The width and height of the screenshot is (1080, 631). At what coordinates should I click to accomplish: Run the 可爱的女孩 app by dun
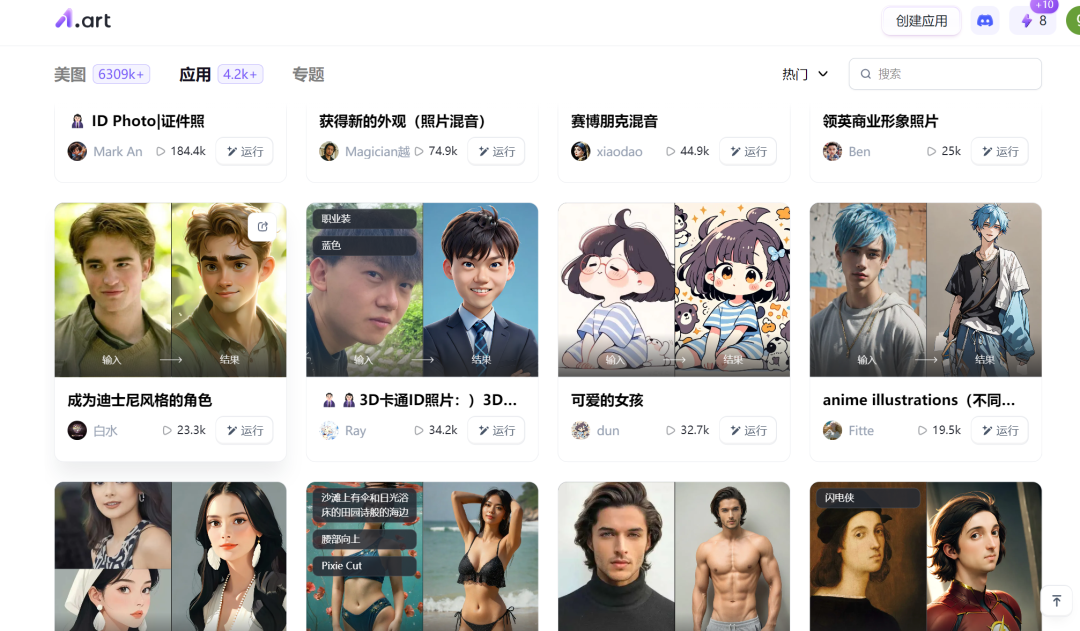747,430
